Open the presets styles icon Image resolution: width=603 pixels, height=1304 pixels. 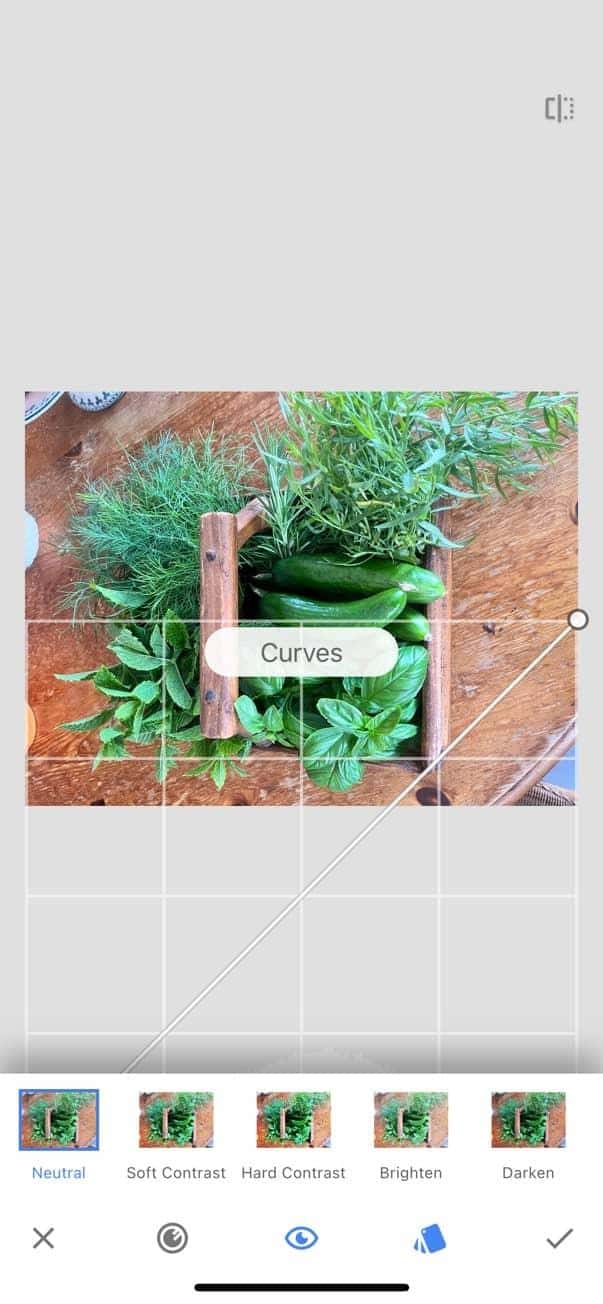tap(430, 1240)
